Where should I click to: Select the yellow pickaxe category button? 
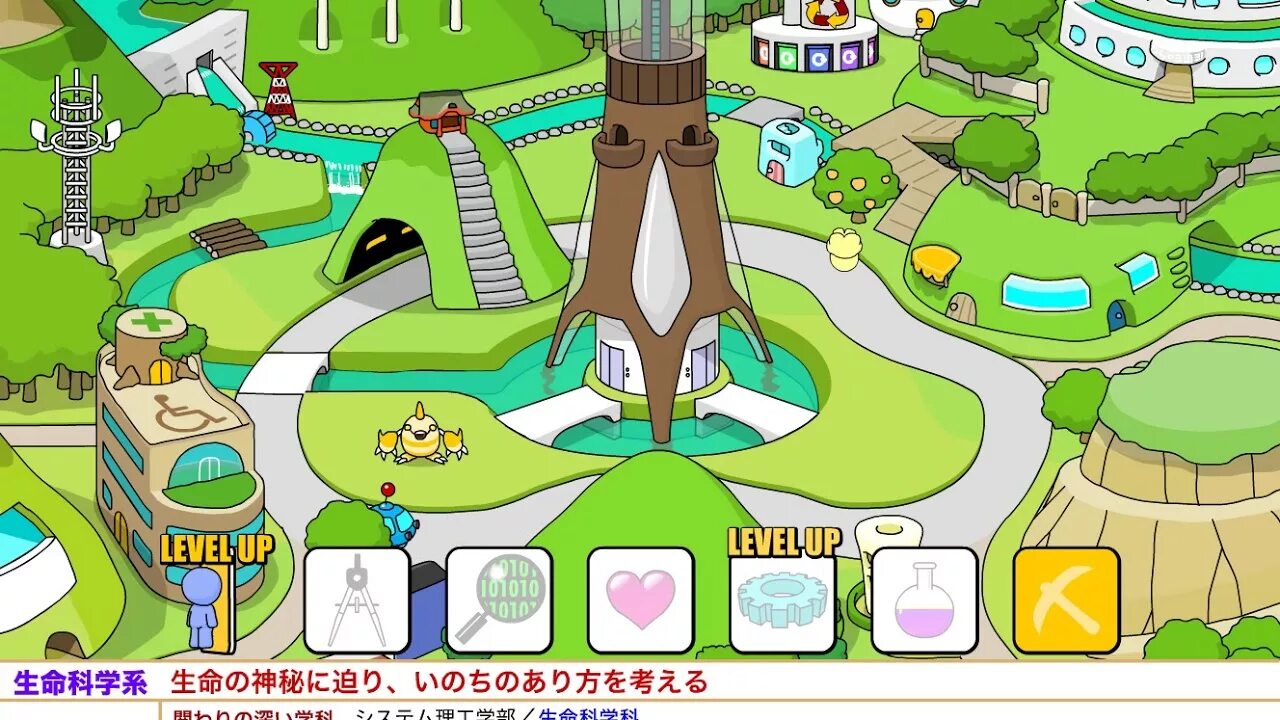(1067, 600)
